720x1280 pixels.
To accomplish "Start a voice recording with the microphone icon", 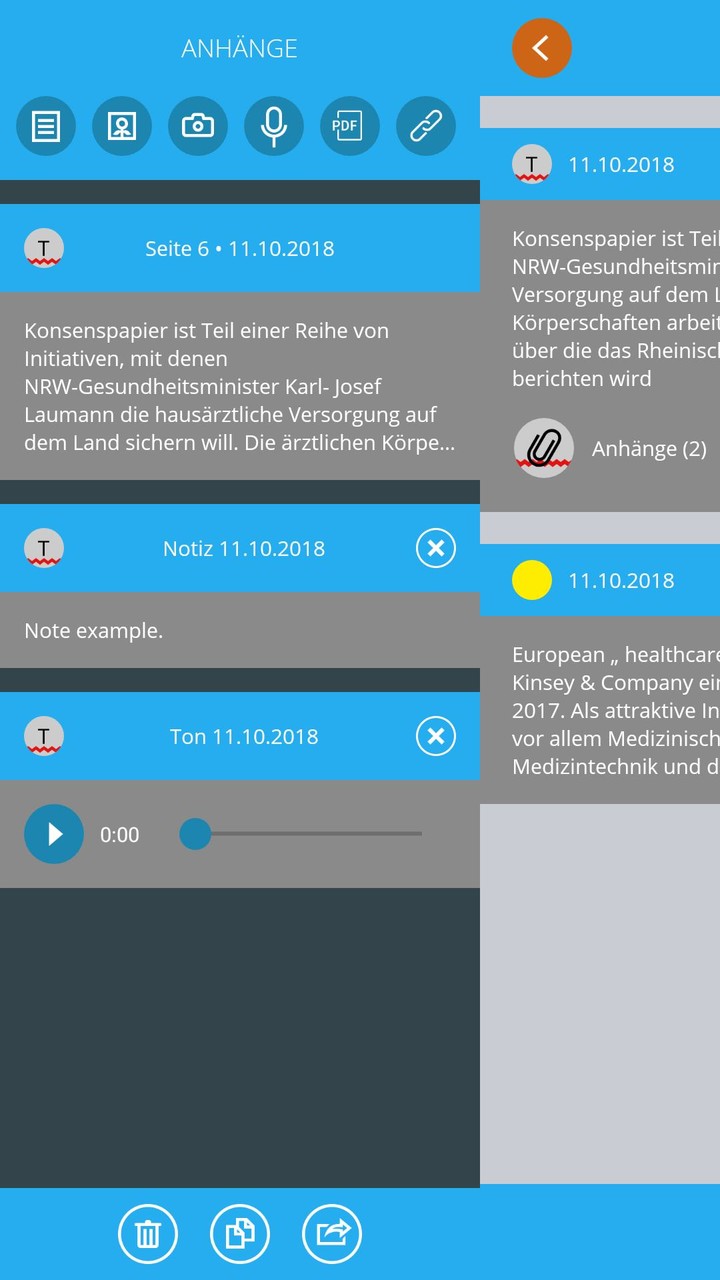I will coord(274,126).
